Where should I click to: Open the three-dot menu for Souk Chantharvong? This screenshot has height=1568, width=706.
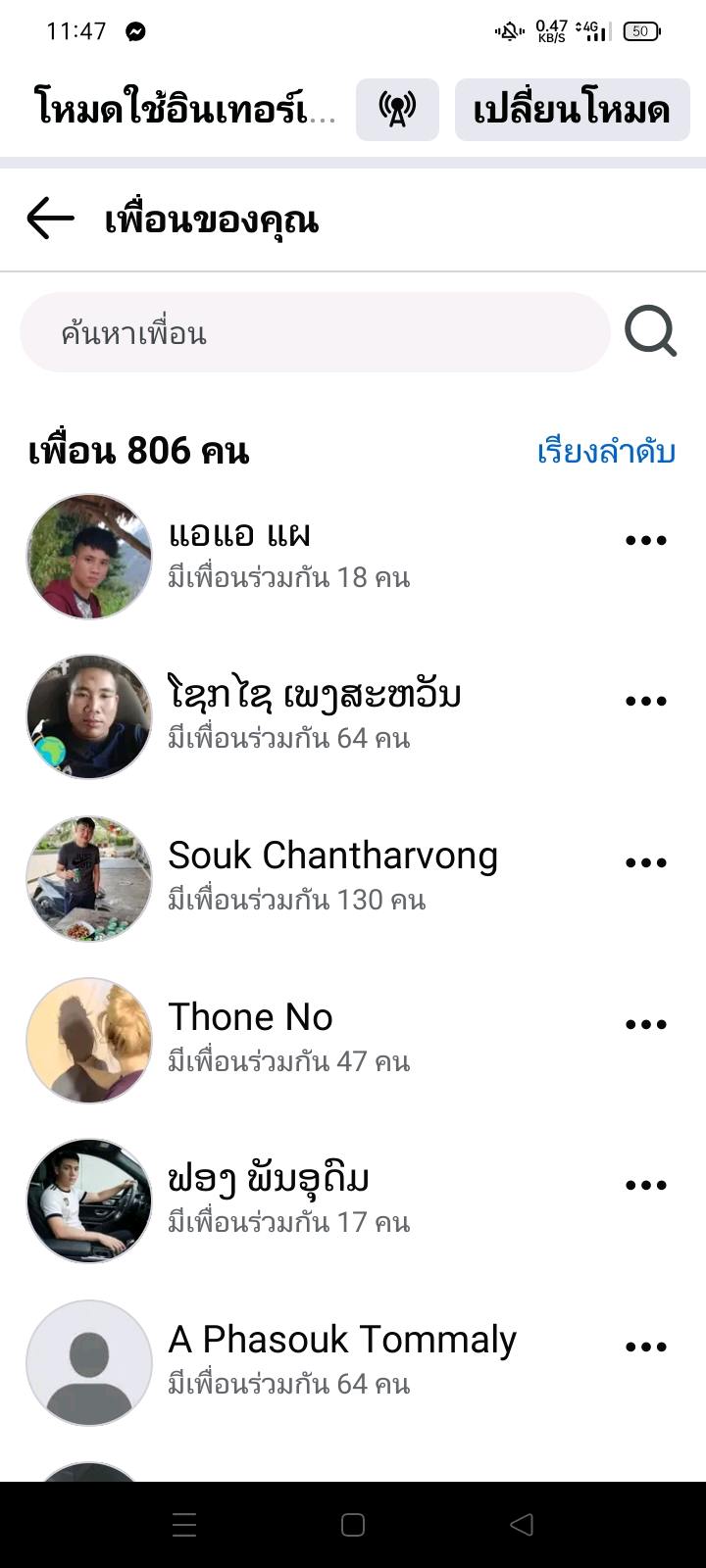[x=646, y=863]
